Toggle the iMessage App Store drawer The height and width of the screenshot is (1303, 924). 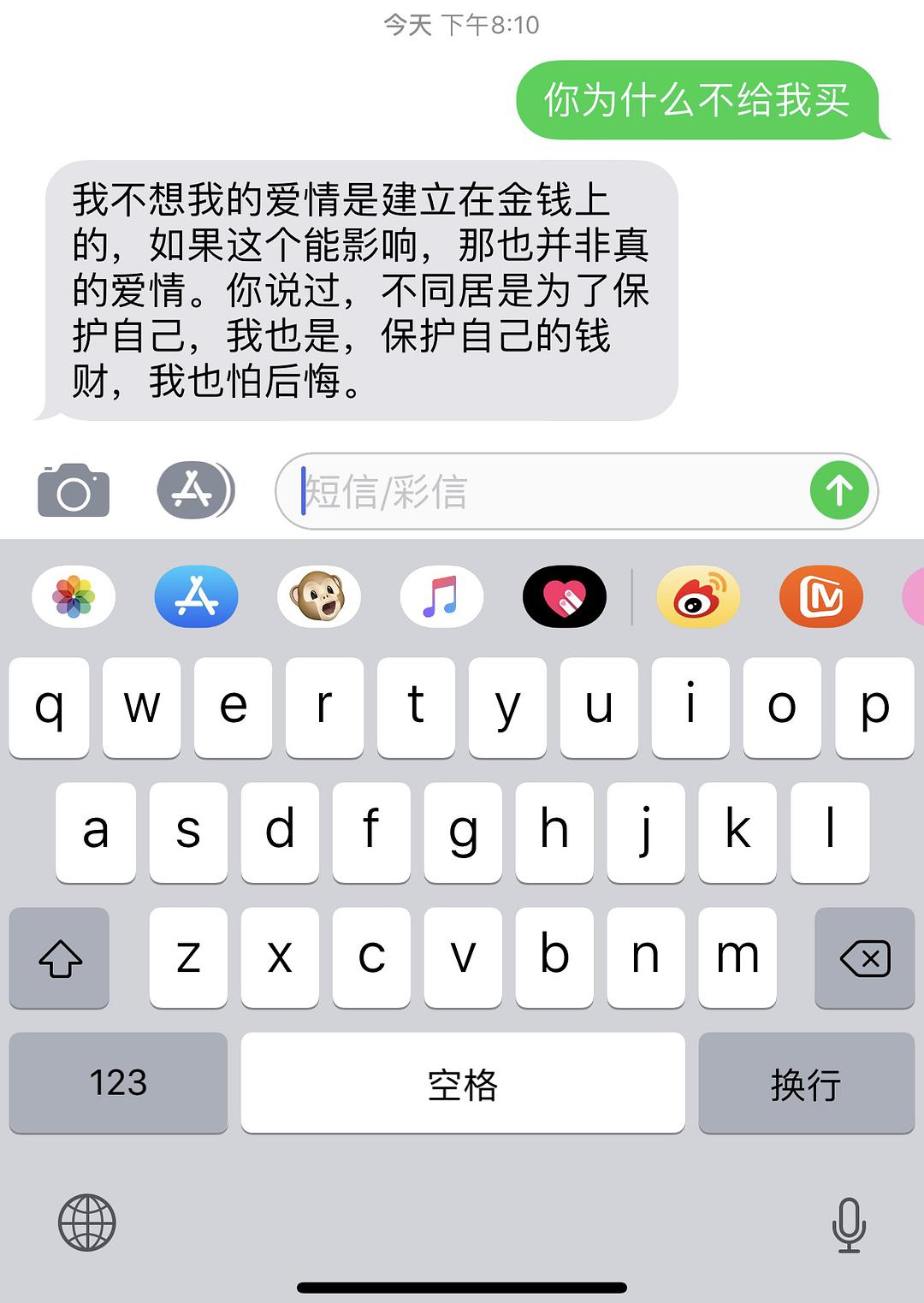195,491
